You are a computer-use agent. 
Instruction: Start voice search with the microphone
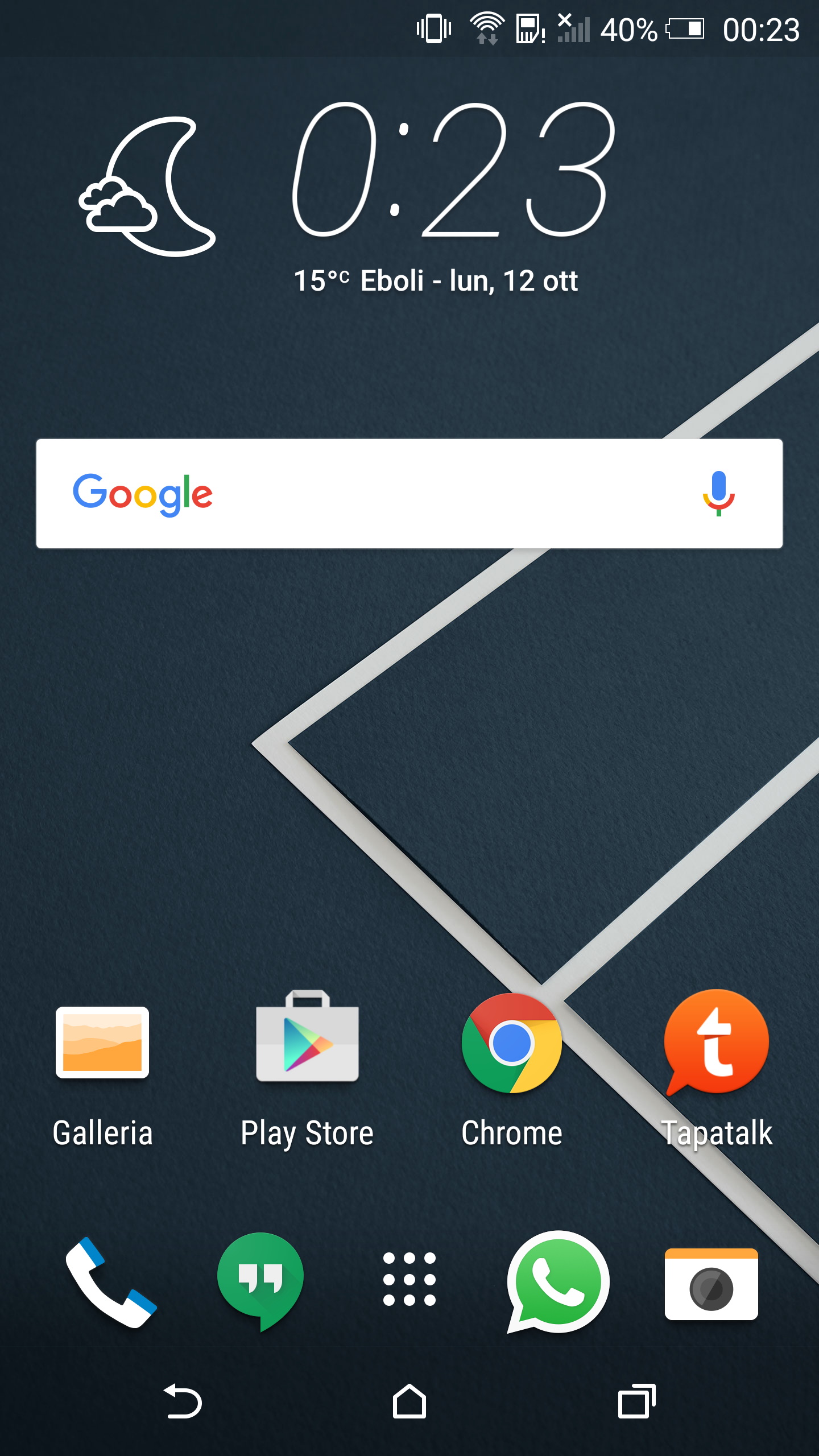click(718, 494)
